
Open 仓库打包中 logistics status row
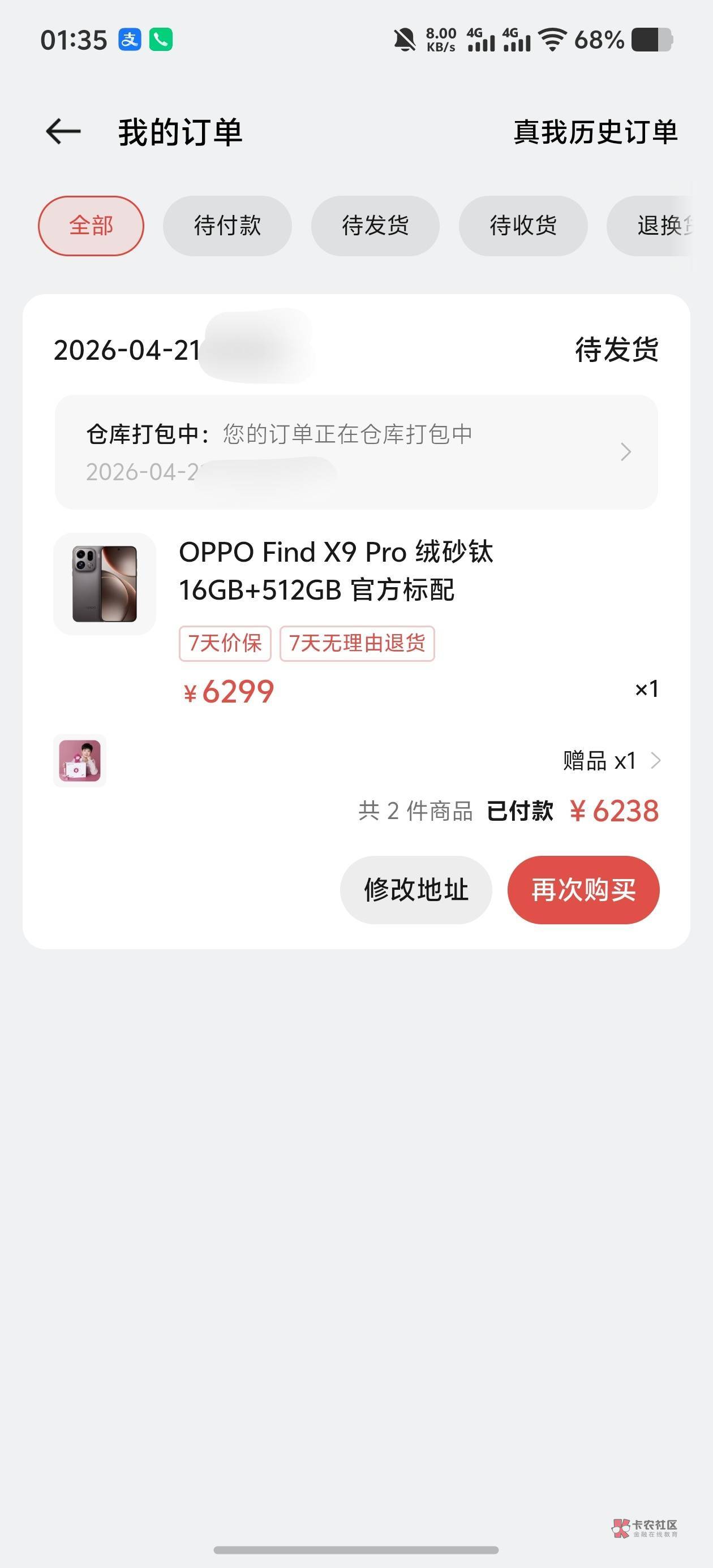click(356, 451)
